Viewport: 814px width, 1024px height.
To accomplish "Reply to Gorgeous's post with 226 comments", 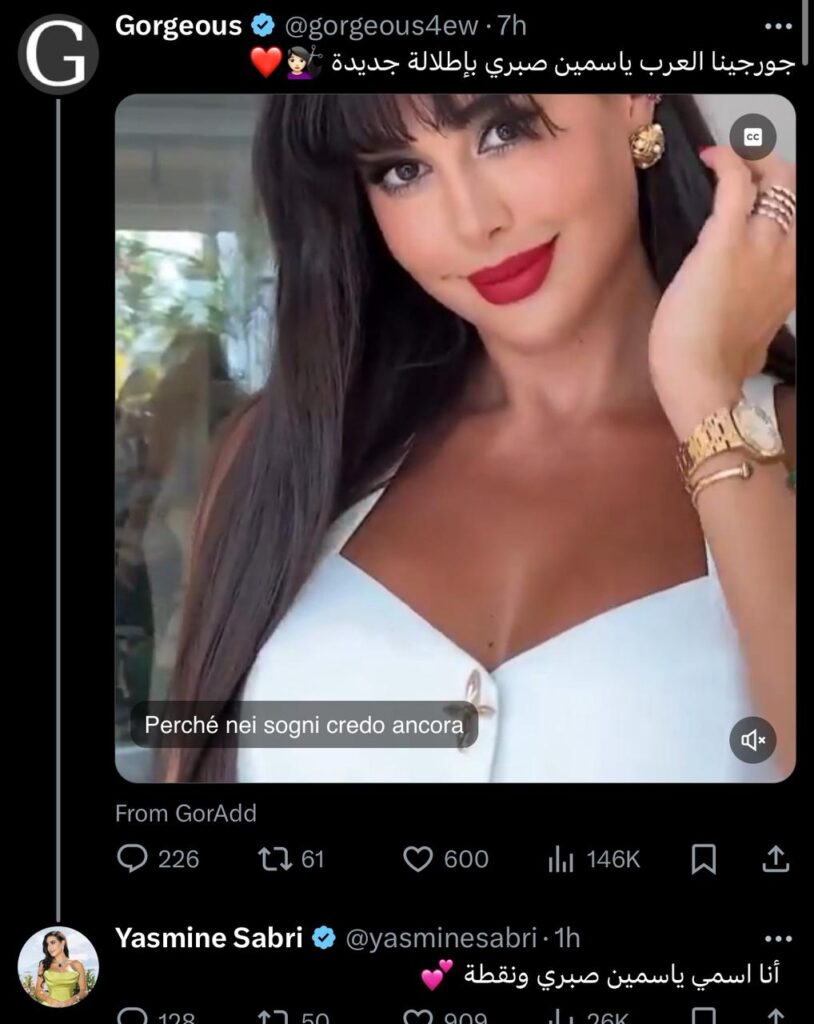I will tap(158, 859).
